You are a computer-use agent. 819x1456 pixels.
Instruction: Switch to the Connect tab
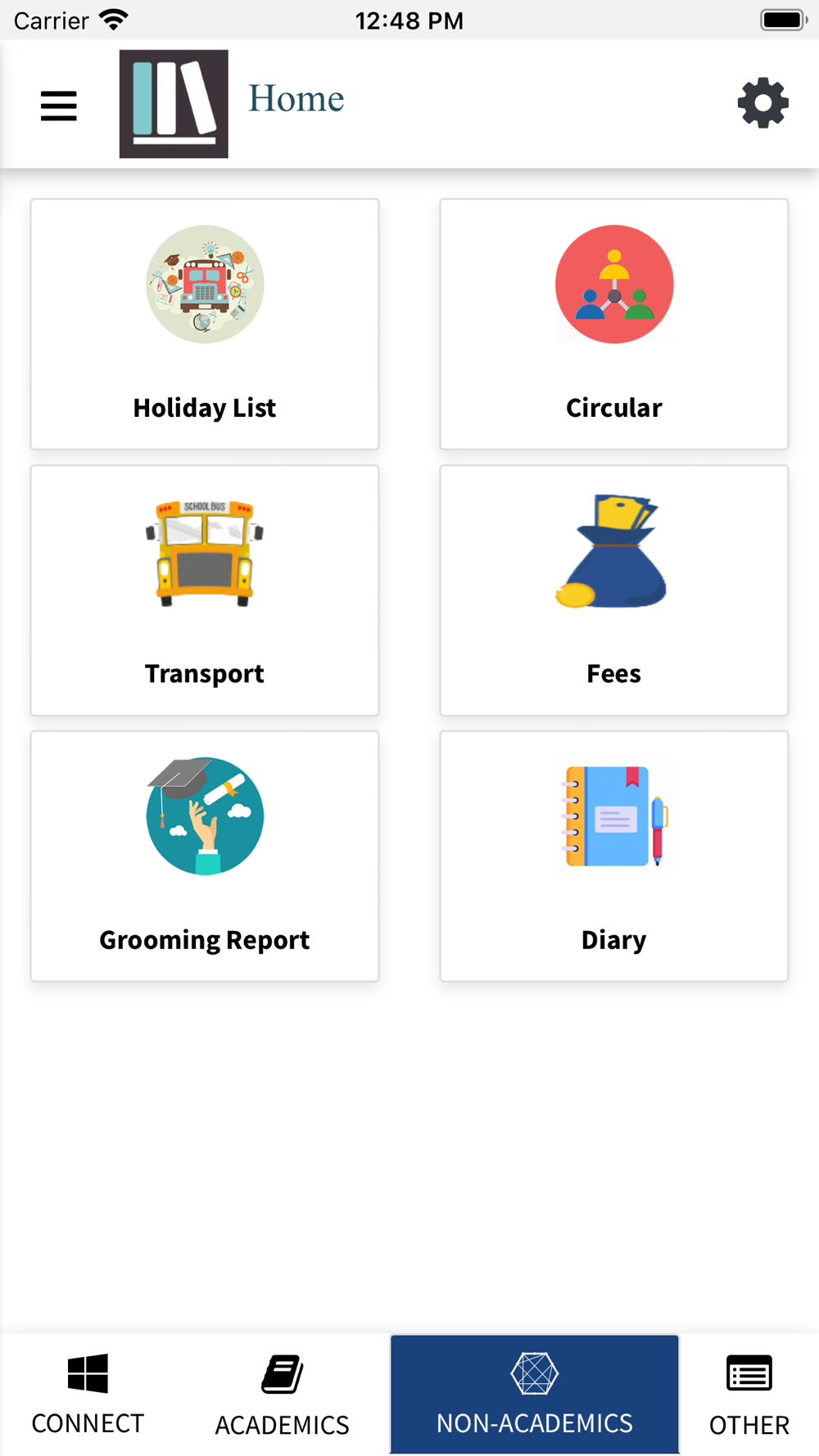pos(88,1395)
